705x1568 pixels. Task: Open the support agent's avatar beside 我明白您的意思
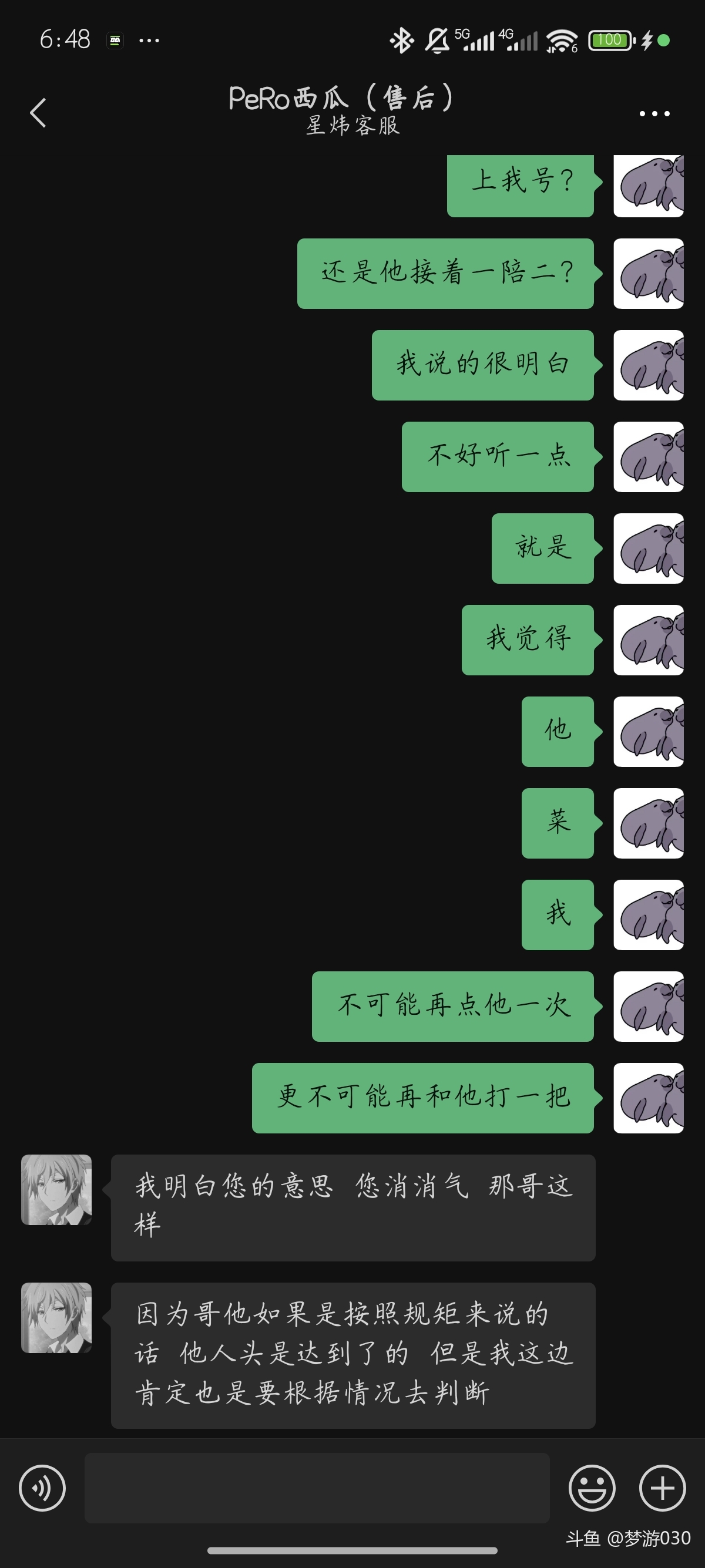56,1189
